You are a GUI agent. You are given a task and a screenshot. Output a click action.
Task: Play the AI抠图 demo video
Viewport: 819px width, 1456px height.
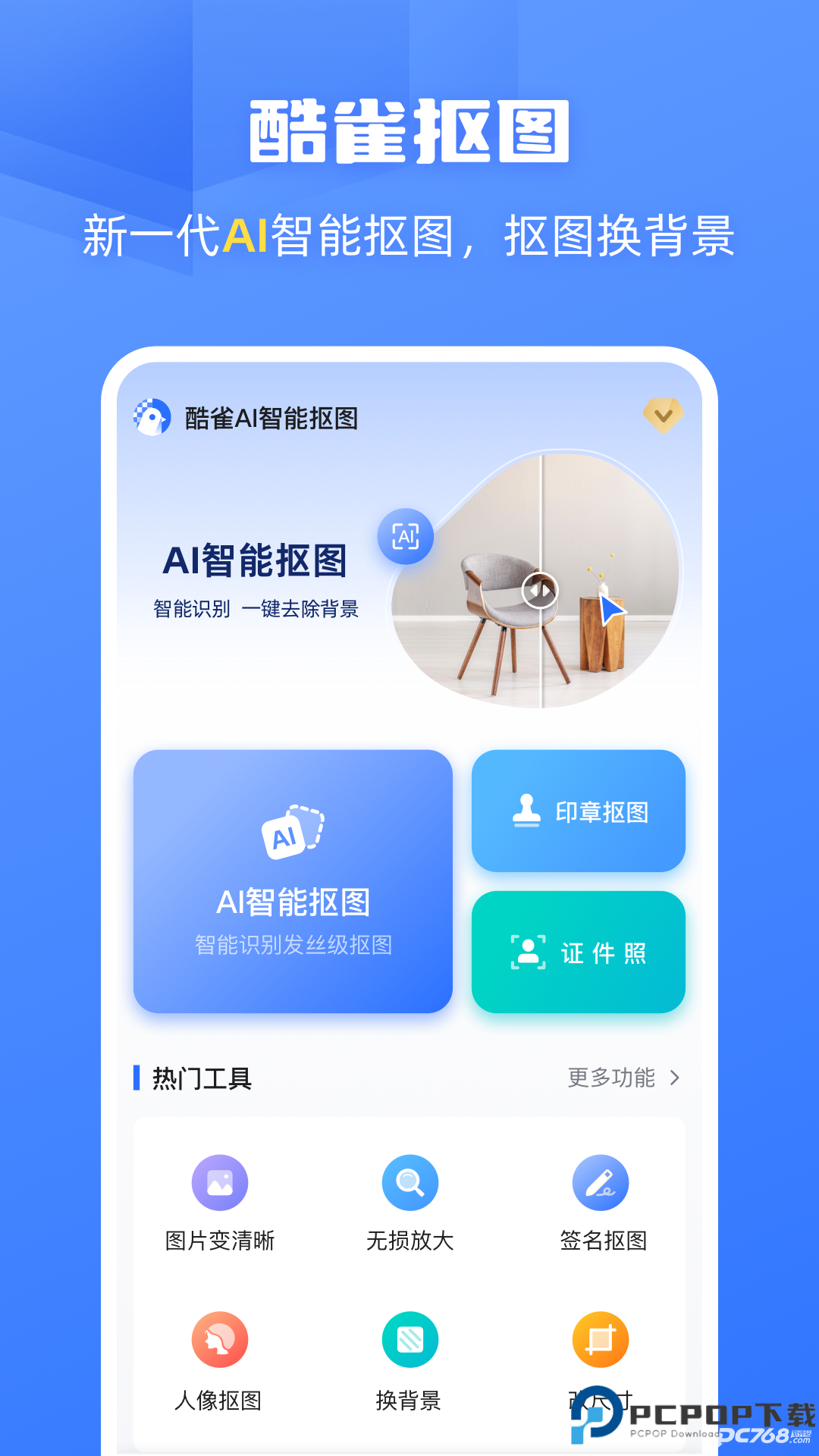pos(541,590)
